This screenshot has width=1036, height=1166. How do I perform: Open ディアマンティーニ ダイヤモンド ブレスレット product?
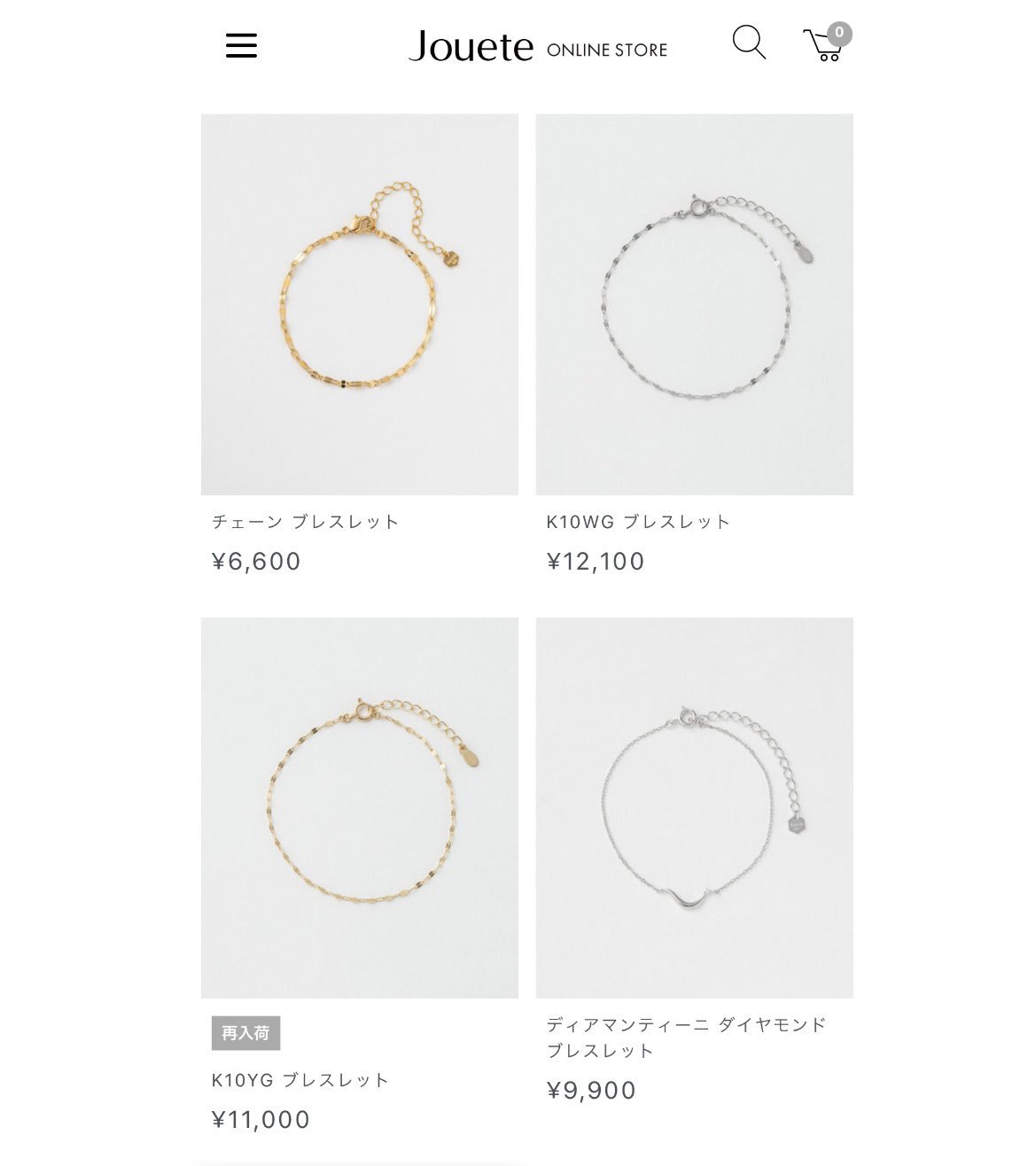coord(694,807)
